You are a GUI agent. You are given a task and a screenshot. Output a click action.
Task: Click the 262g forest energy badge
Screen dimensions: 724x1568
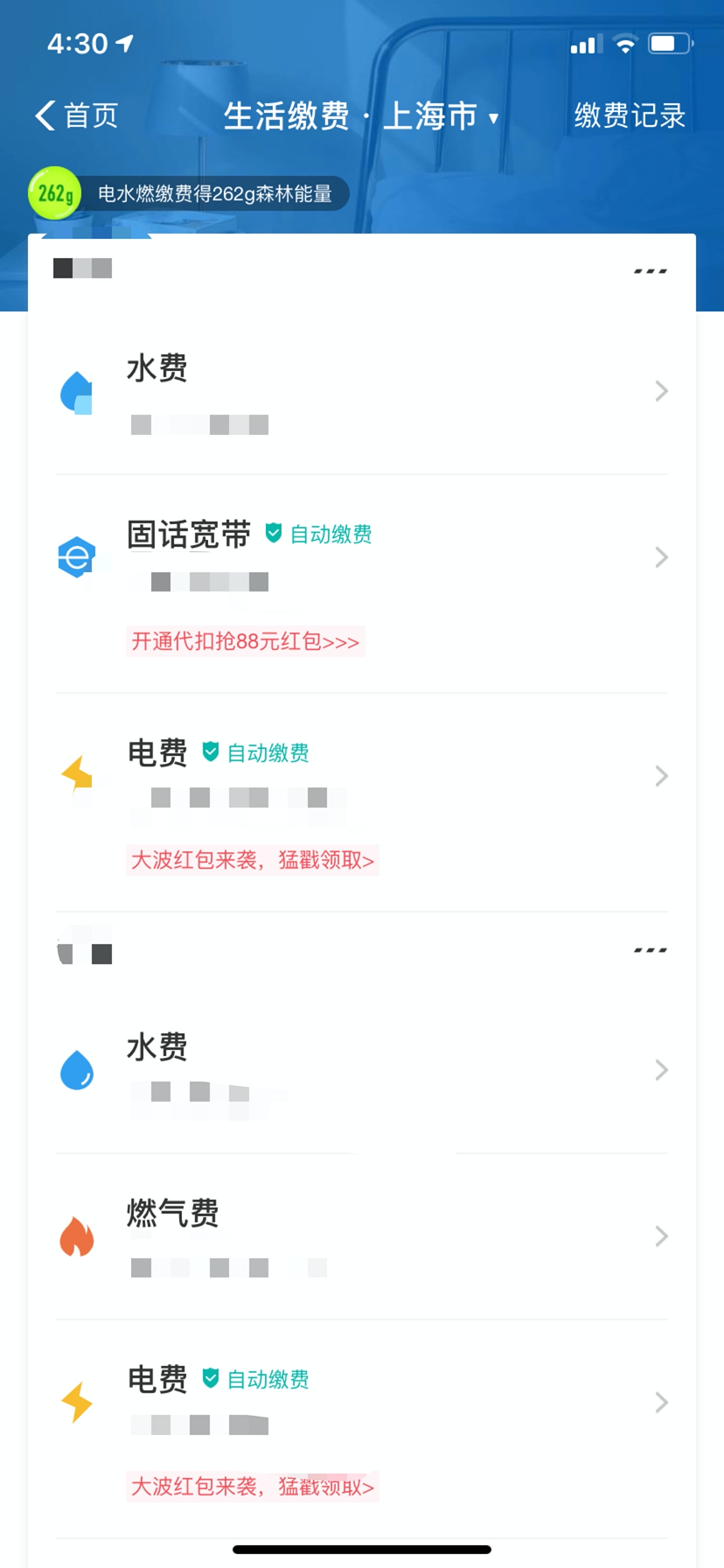[54, 192]
